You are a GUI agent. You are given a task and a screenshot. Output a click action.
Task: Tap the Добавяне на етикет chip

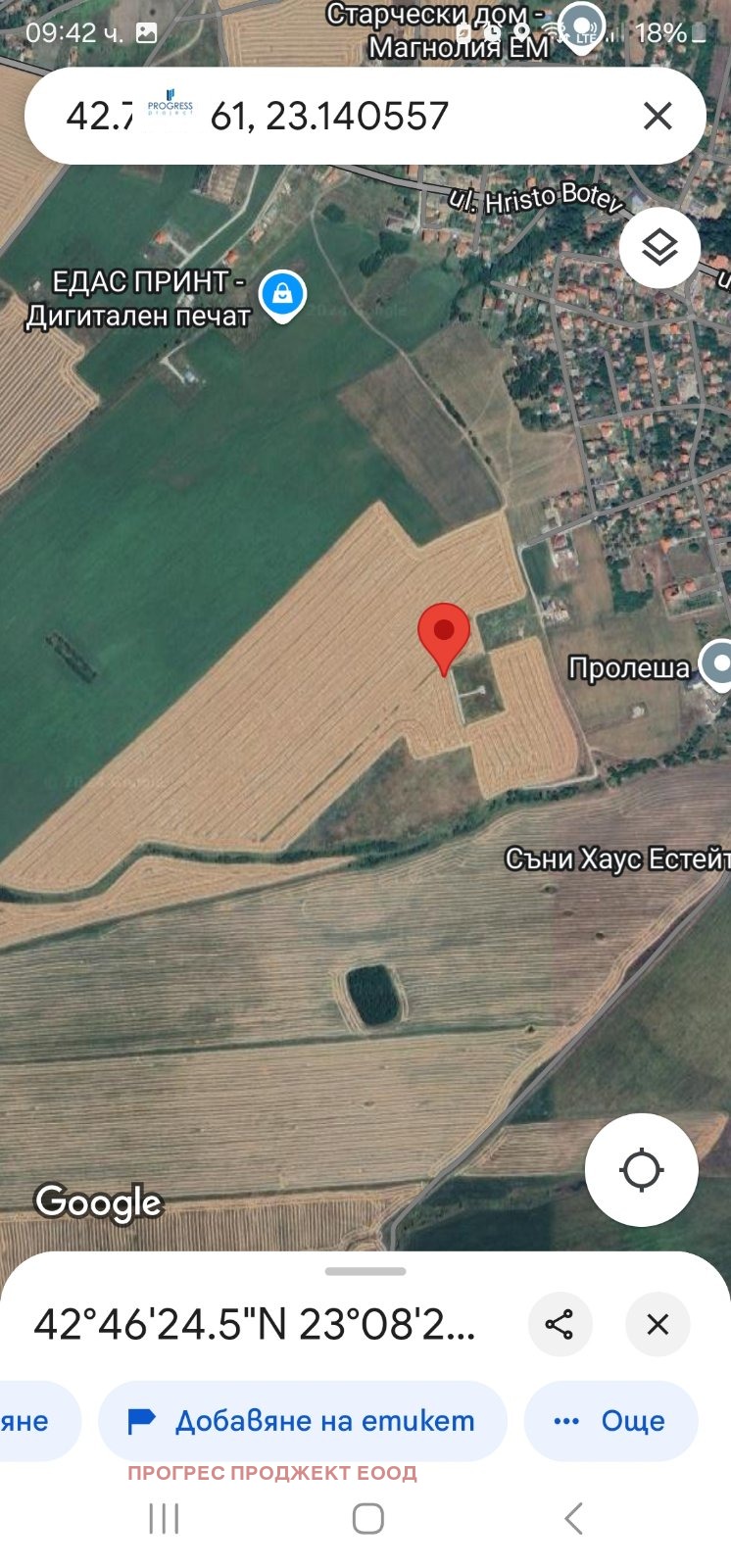(x=303, y=1421)
